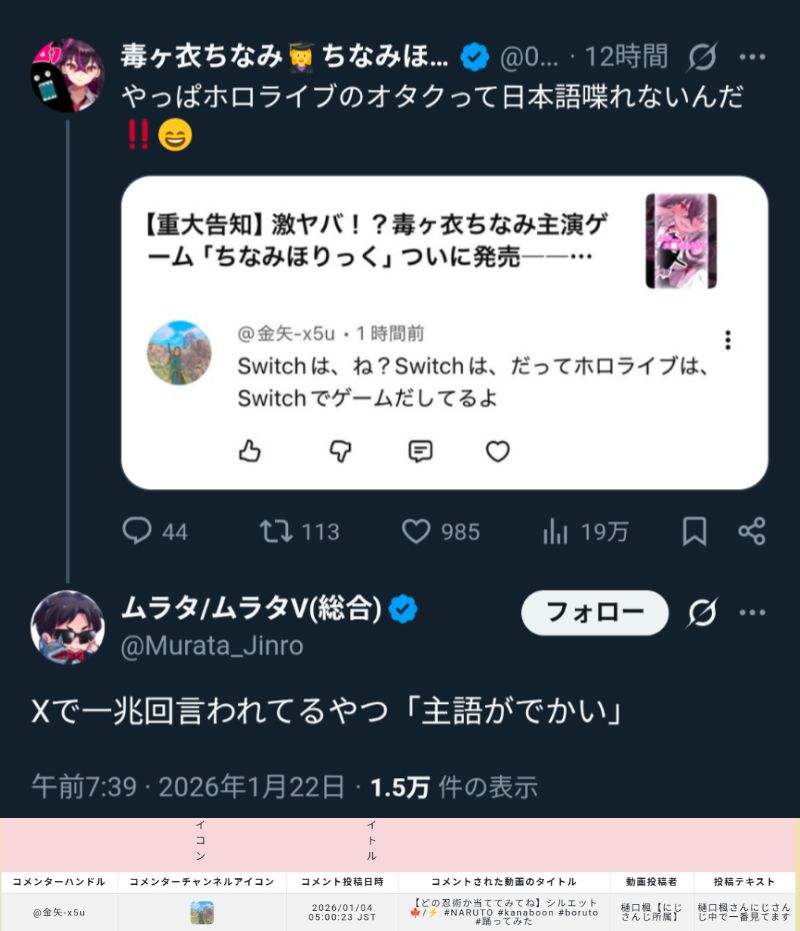Open more options on Murata_Jinro's post
800x931 pixels.
[x=752, y=612]
